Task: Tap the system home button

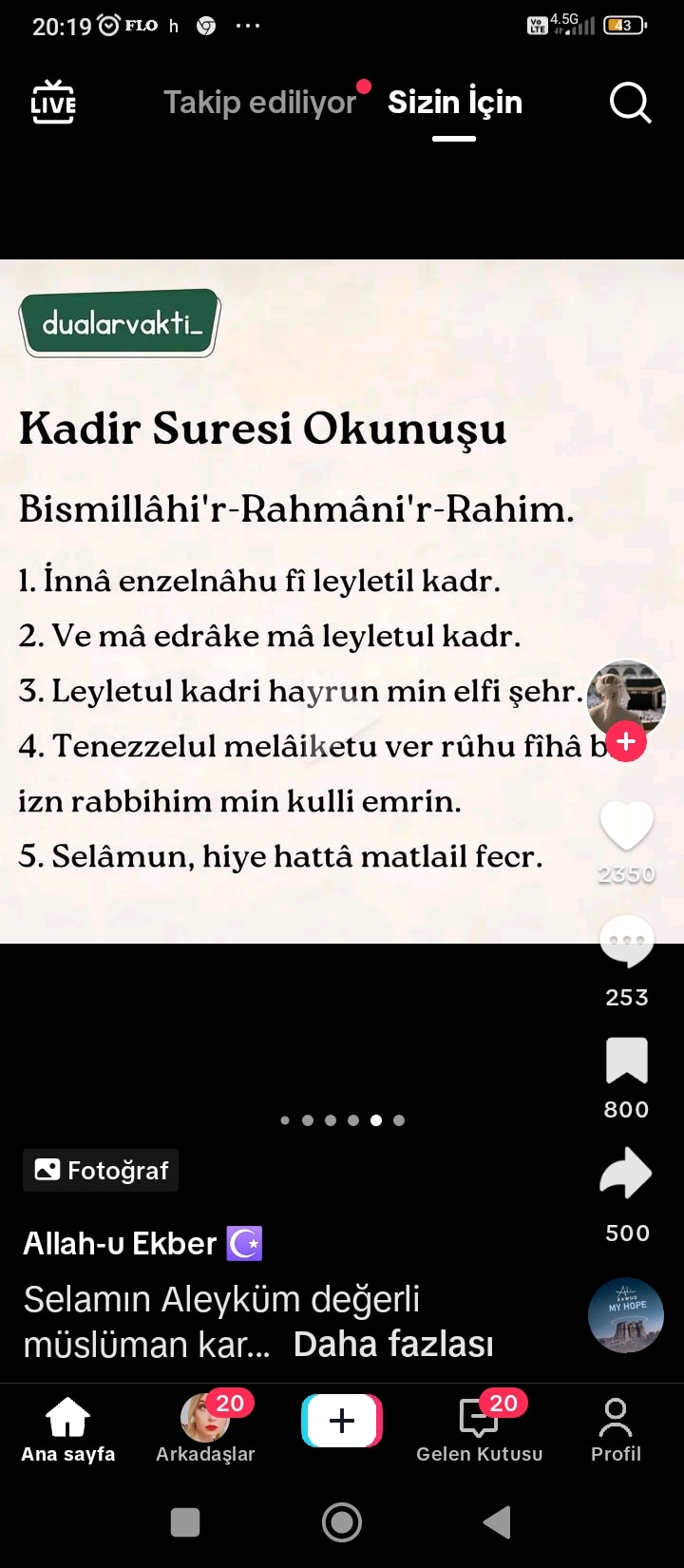Action: [342, 1522]
